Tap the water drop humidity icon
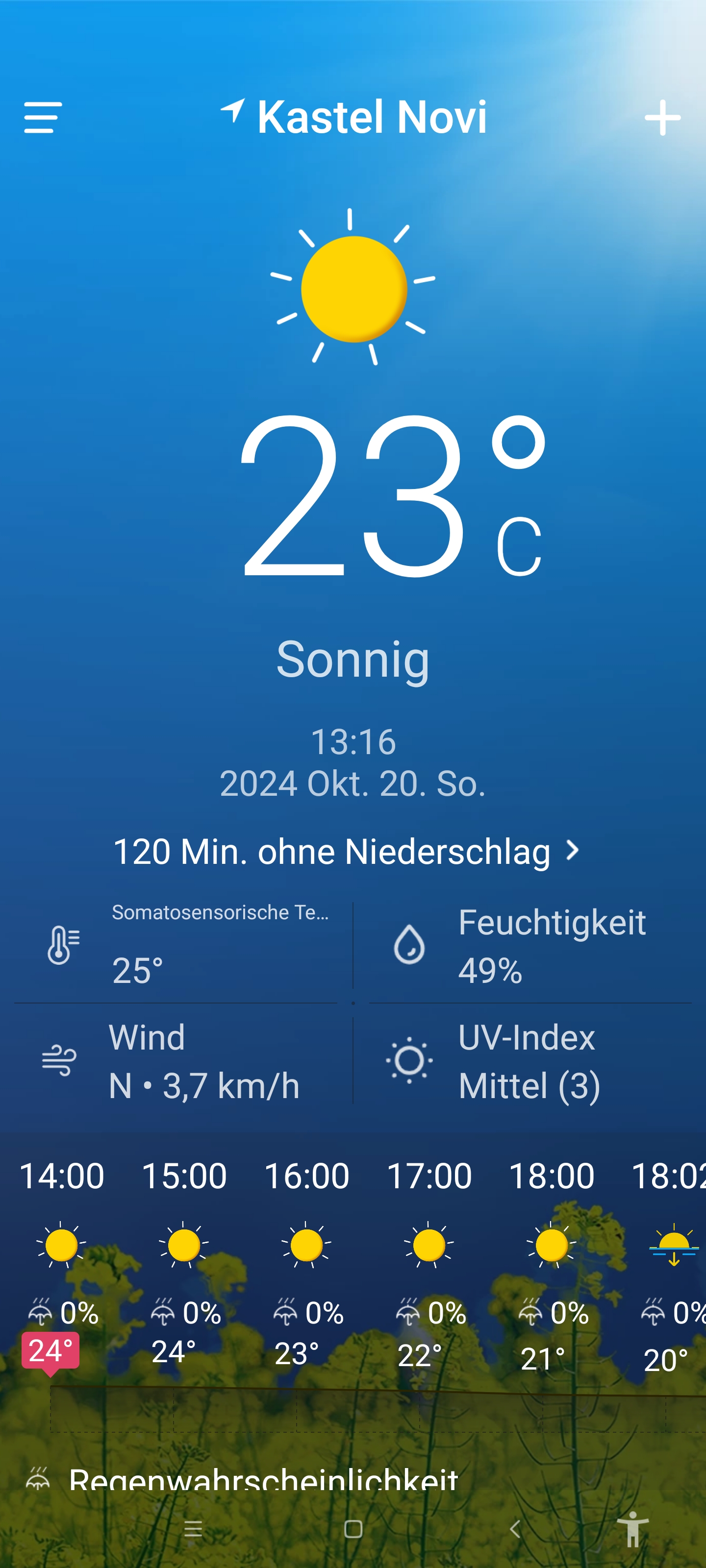Screen dimensions: 706x1568 pos(409,942)
